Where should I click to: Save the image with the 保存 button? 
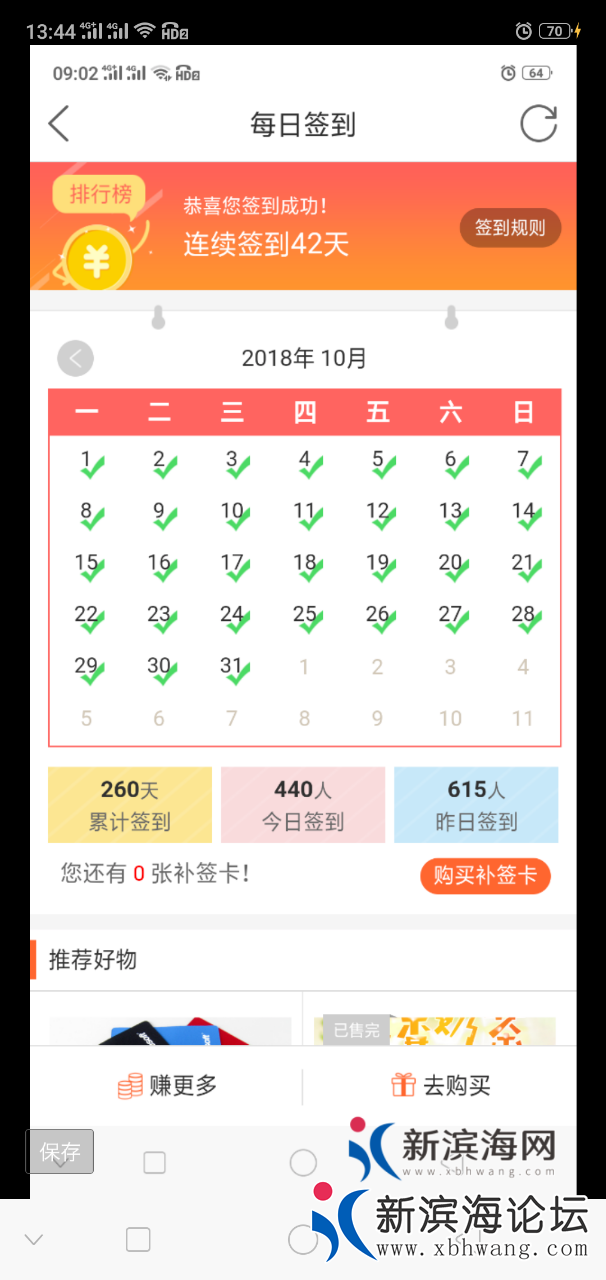[60, 1151]
